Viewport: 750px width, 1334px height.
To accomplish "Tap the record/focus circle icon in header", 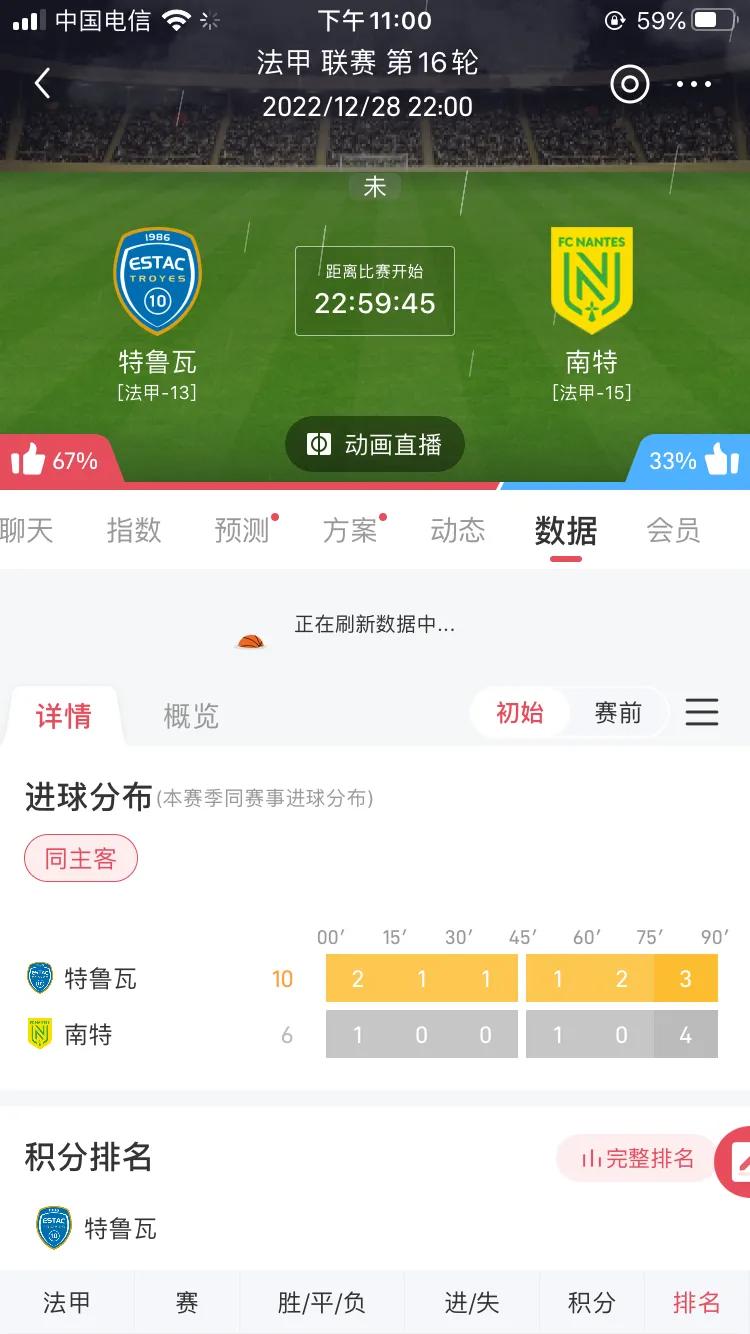I will coord(628,84).
